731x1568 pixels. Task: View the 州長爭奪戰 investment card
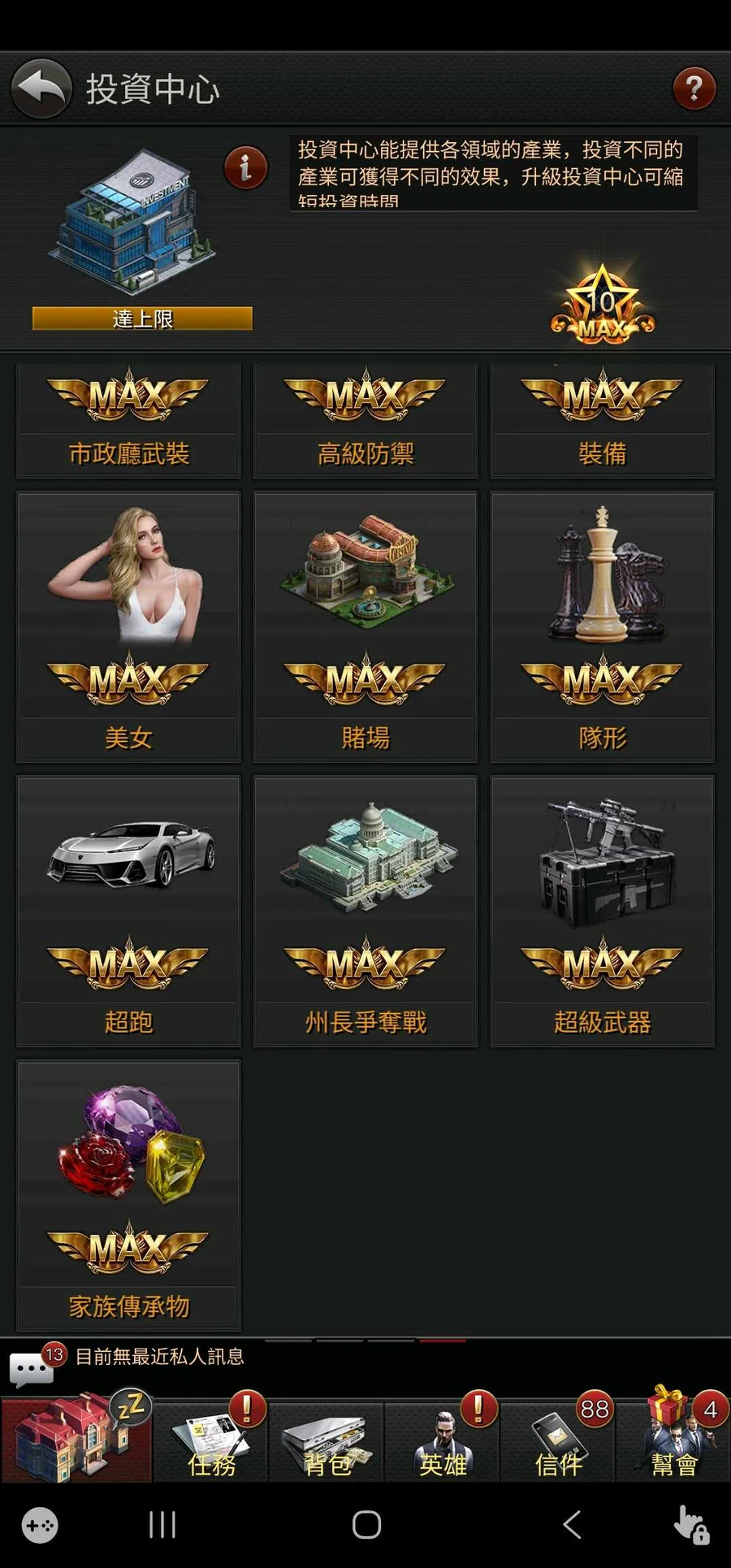[x=365, y=911]
